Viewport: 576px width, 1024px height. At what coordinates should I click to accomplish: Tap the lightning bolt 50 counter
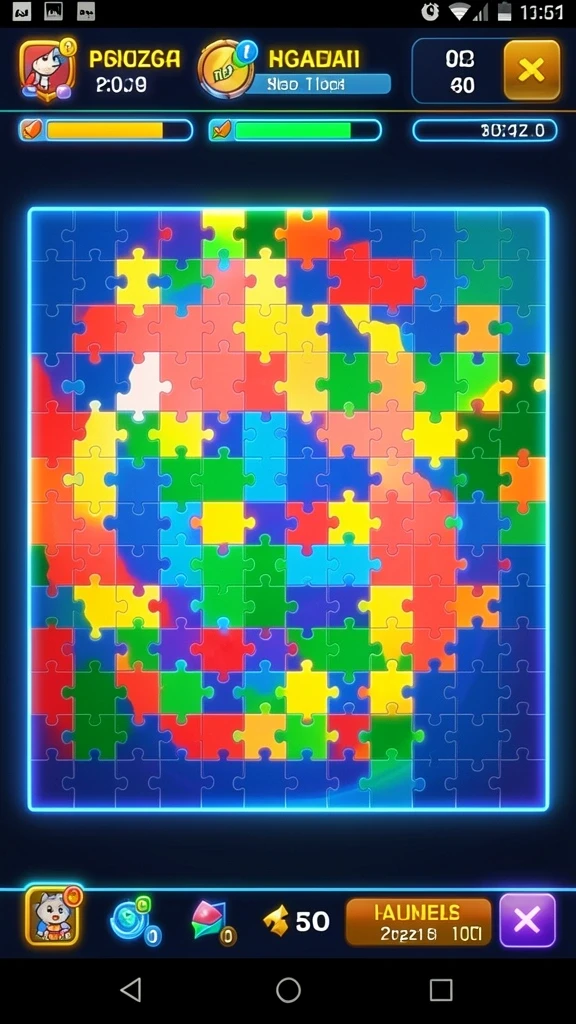tap(296, 921)
